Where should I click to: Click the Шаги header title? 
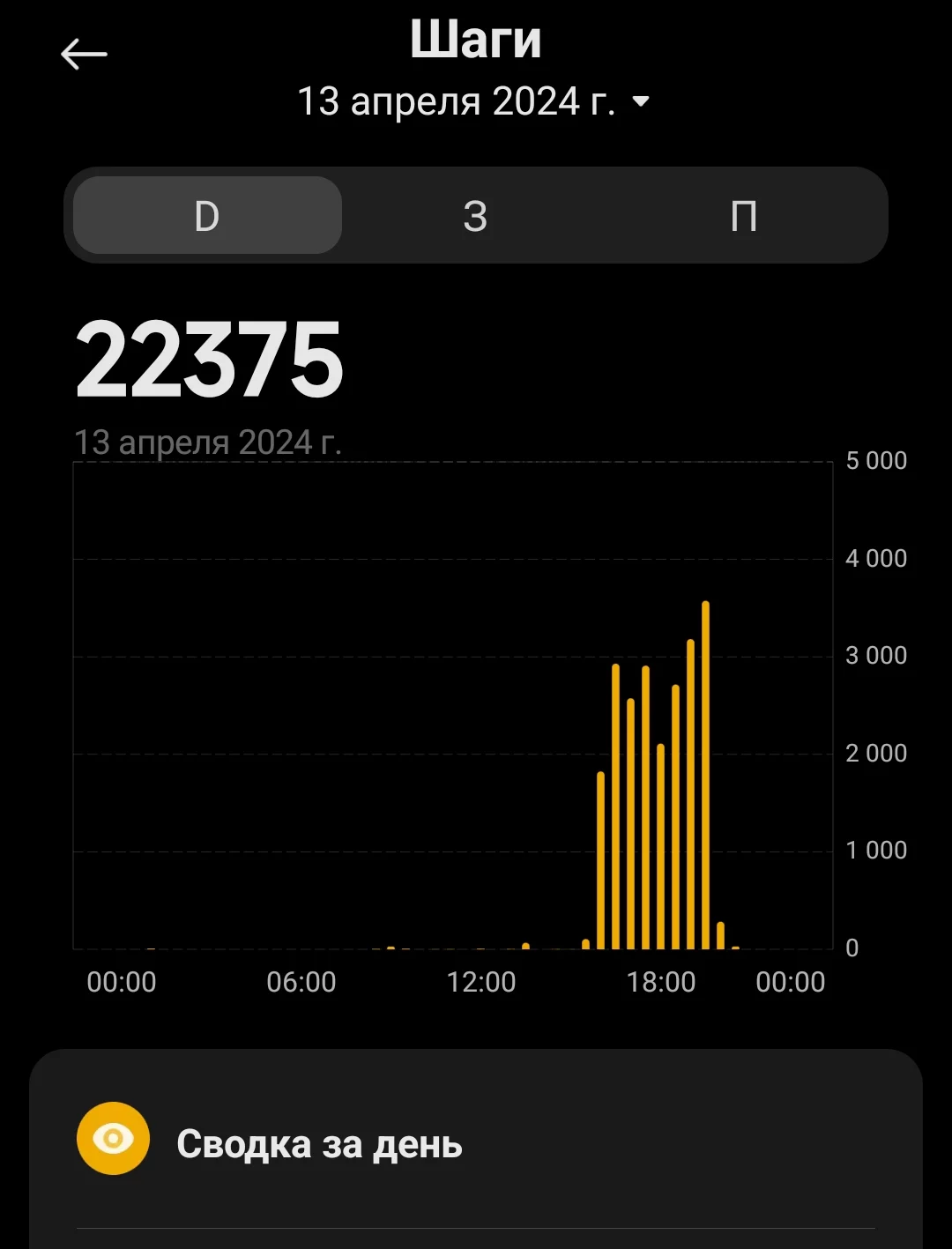pos(476,39)
